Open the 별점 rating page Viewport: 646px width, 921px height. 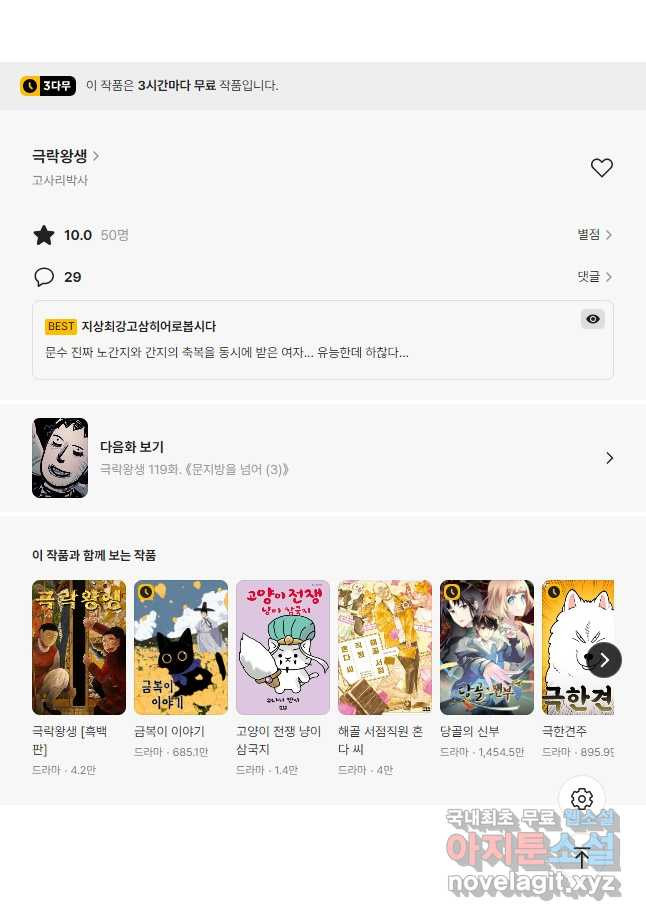pyautogui.click(x=594, y=235)
